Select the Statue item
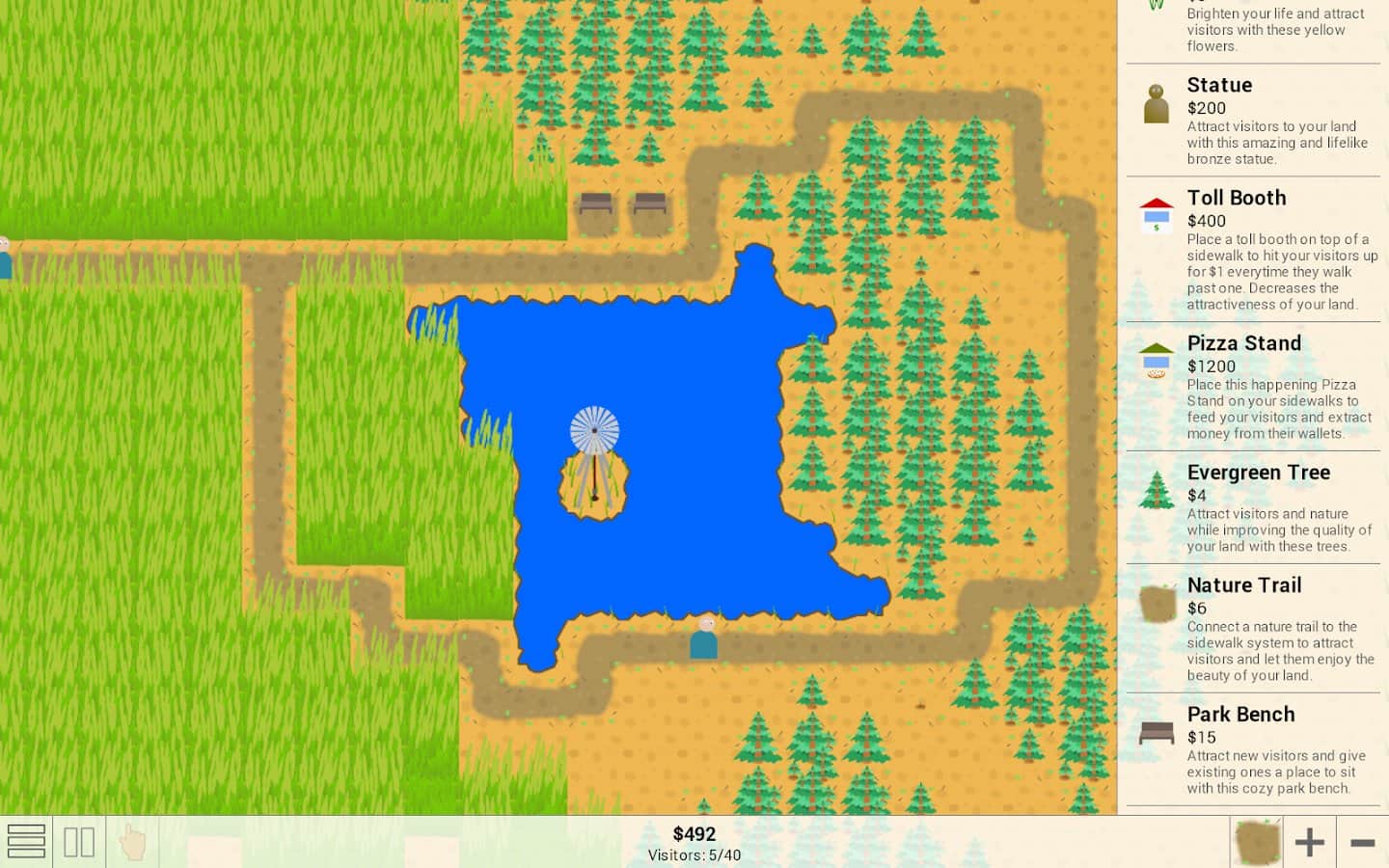The image size is (1389, 868). [x=1252, y=121]
